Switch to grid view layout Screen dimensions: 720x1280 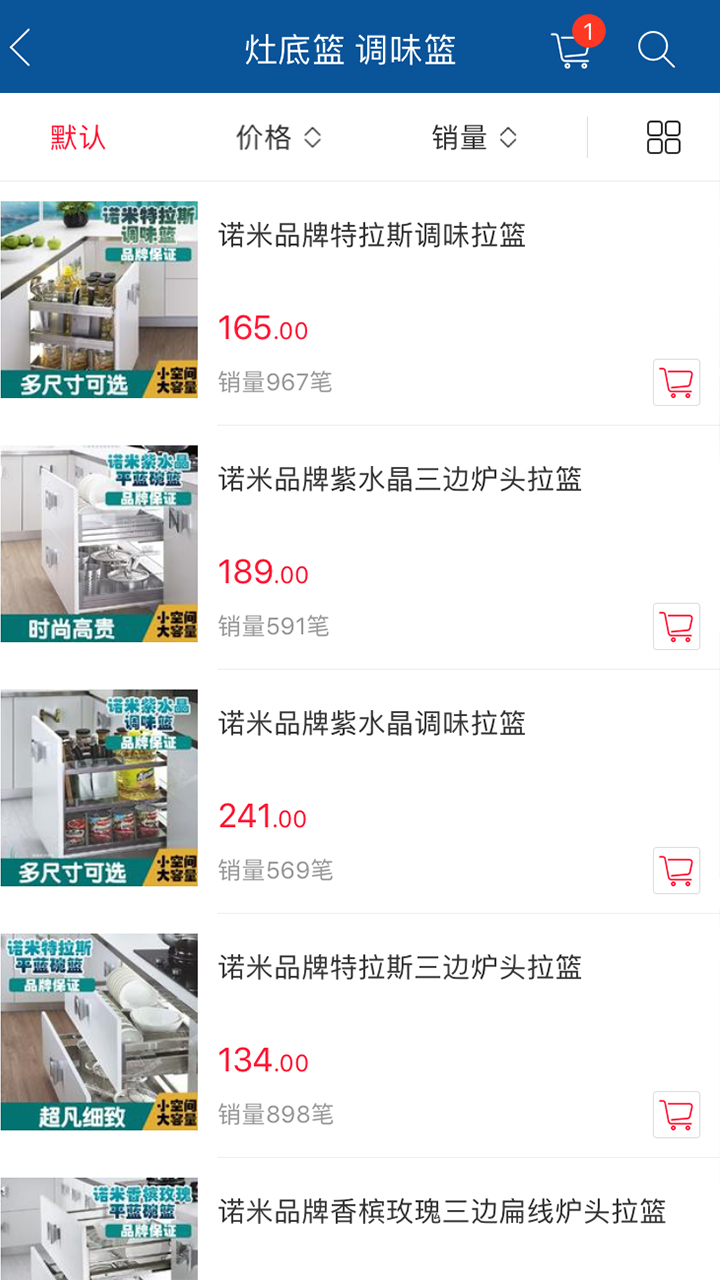pos(663,137)
